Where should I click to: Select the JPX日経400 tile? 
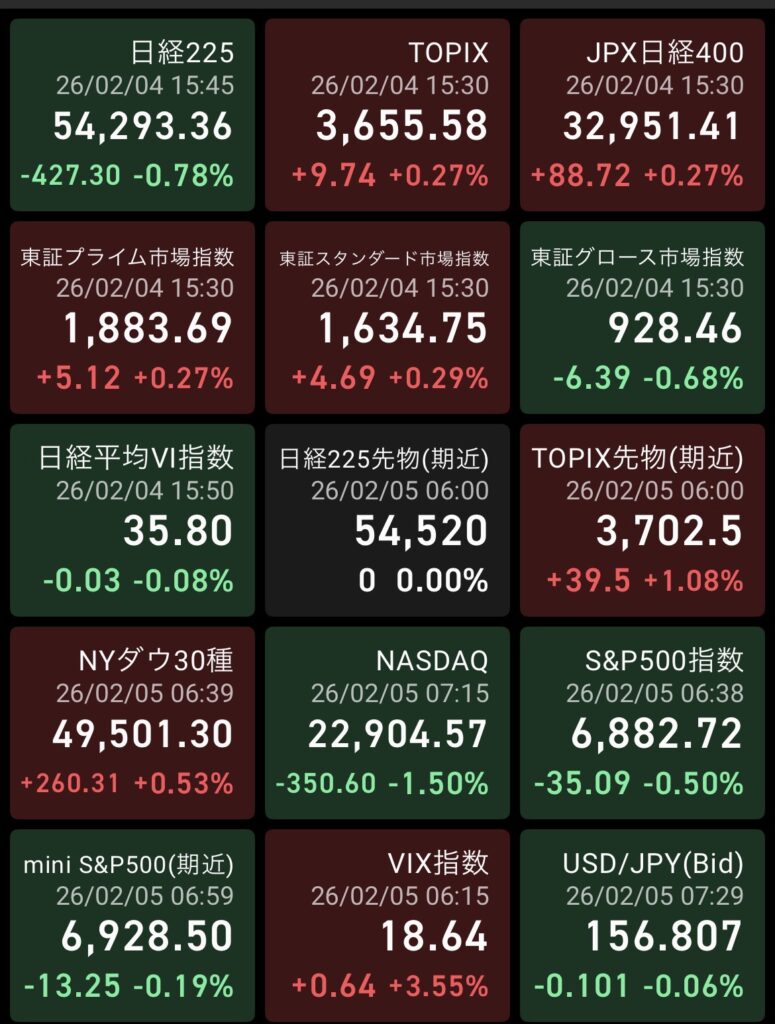(x=642, y=115)
